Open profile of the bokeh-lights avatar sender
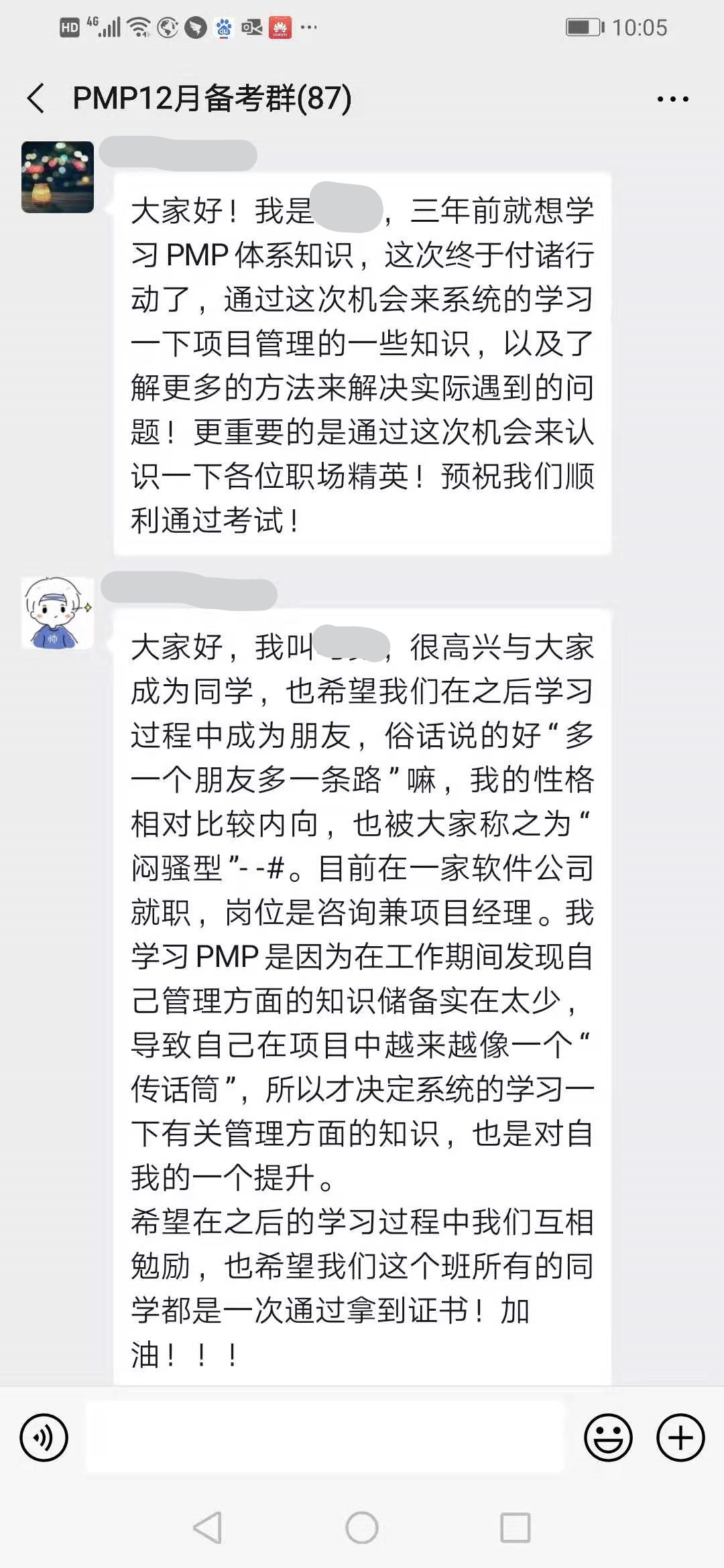This screenshot has height=1568, width=724. pyautogui.click(x=58, y=178)
